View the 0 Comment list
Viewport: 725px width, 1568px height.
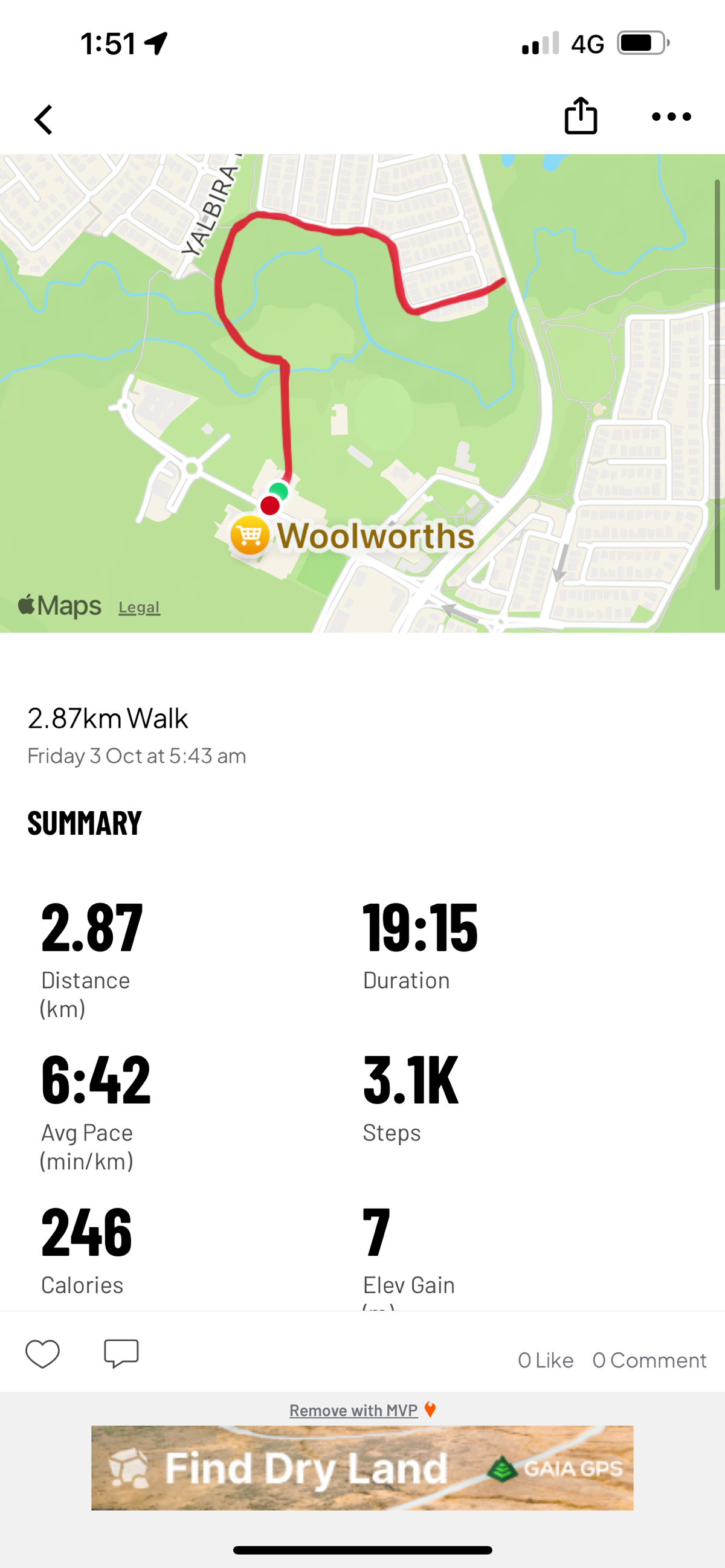click(x=649, y=1360)
